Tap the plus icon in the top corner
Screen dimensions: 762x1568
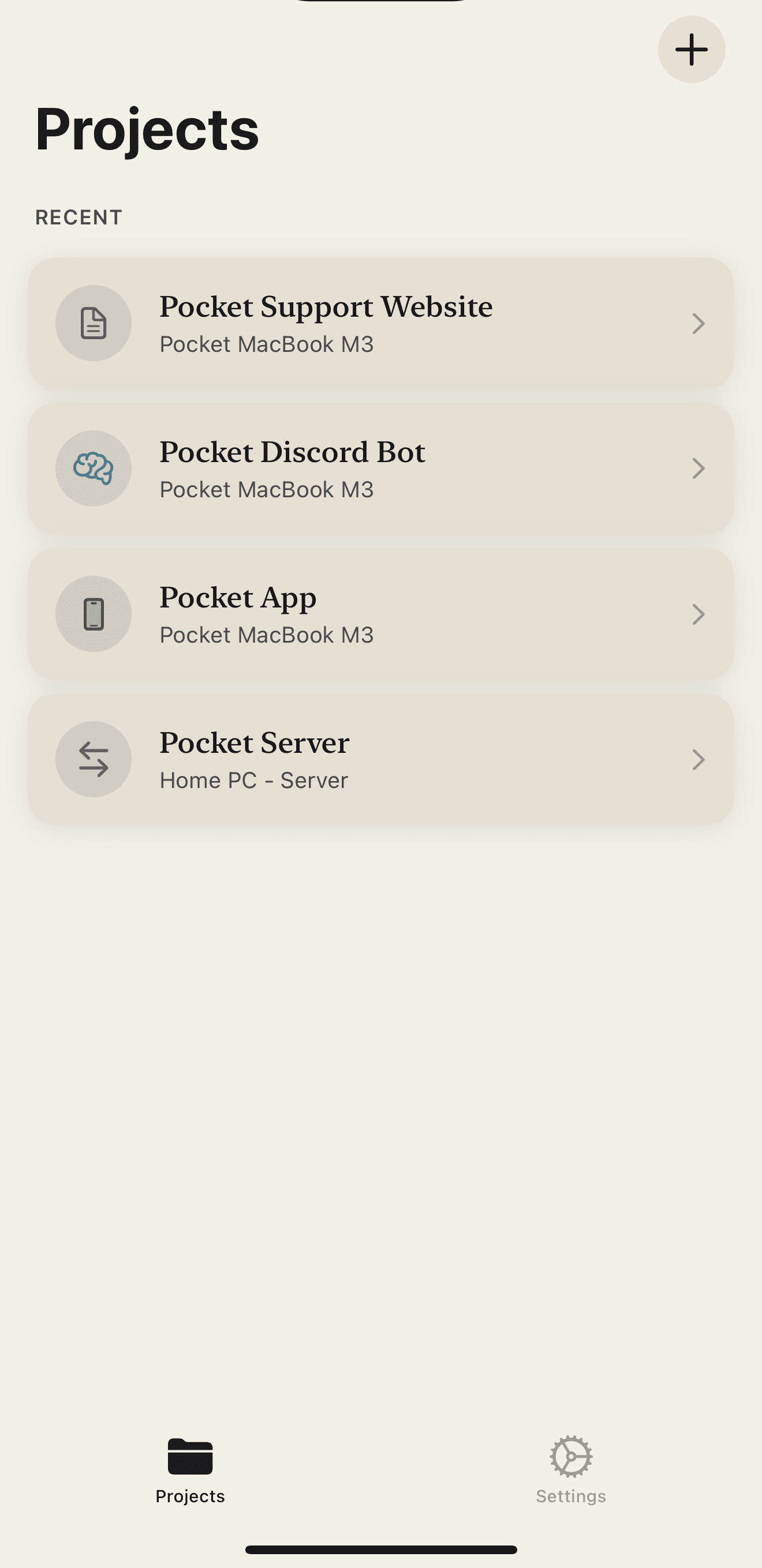692,50
